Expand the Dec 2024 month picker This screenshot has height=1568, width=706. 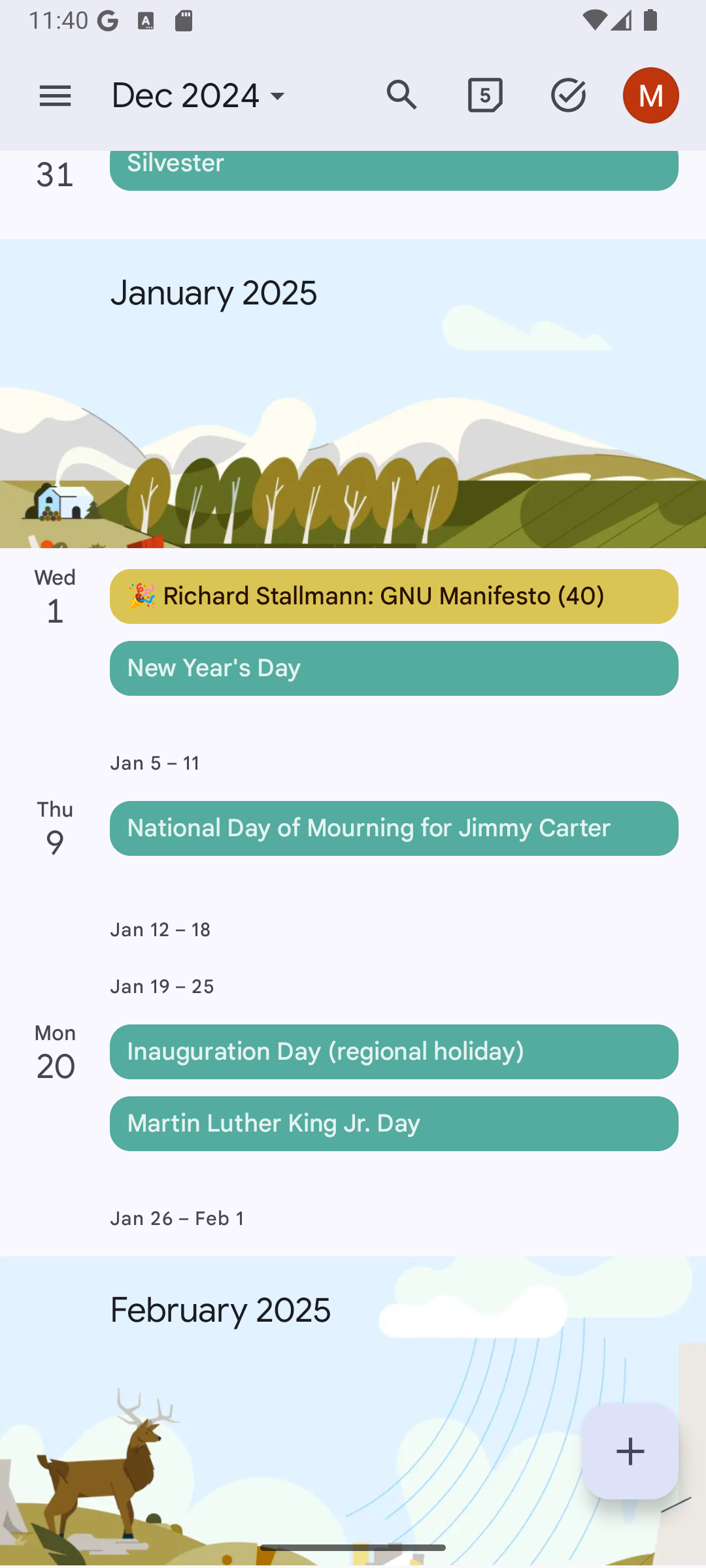tap(199, 96)
